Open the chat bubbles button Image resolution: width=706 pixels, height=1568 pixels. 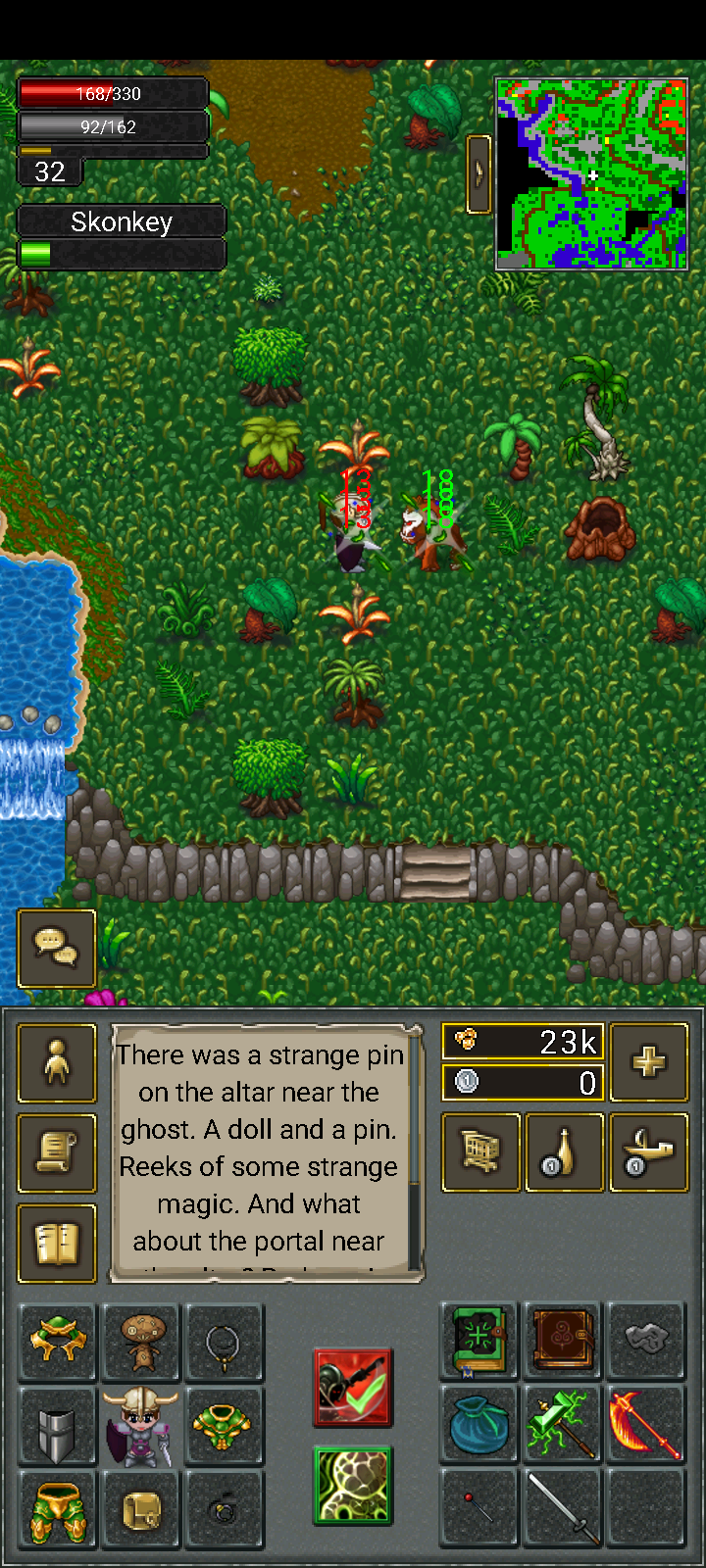(56, 948)
